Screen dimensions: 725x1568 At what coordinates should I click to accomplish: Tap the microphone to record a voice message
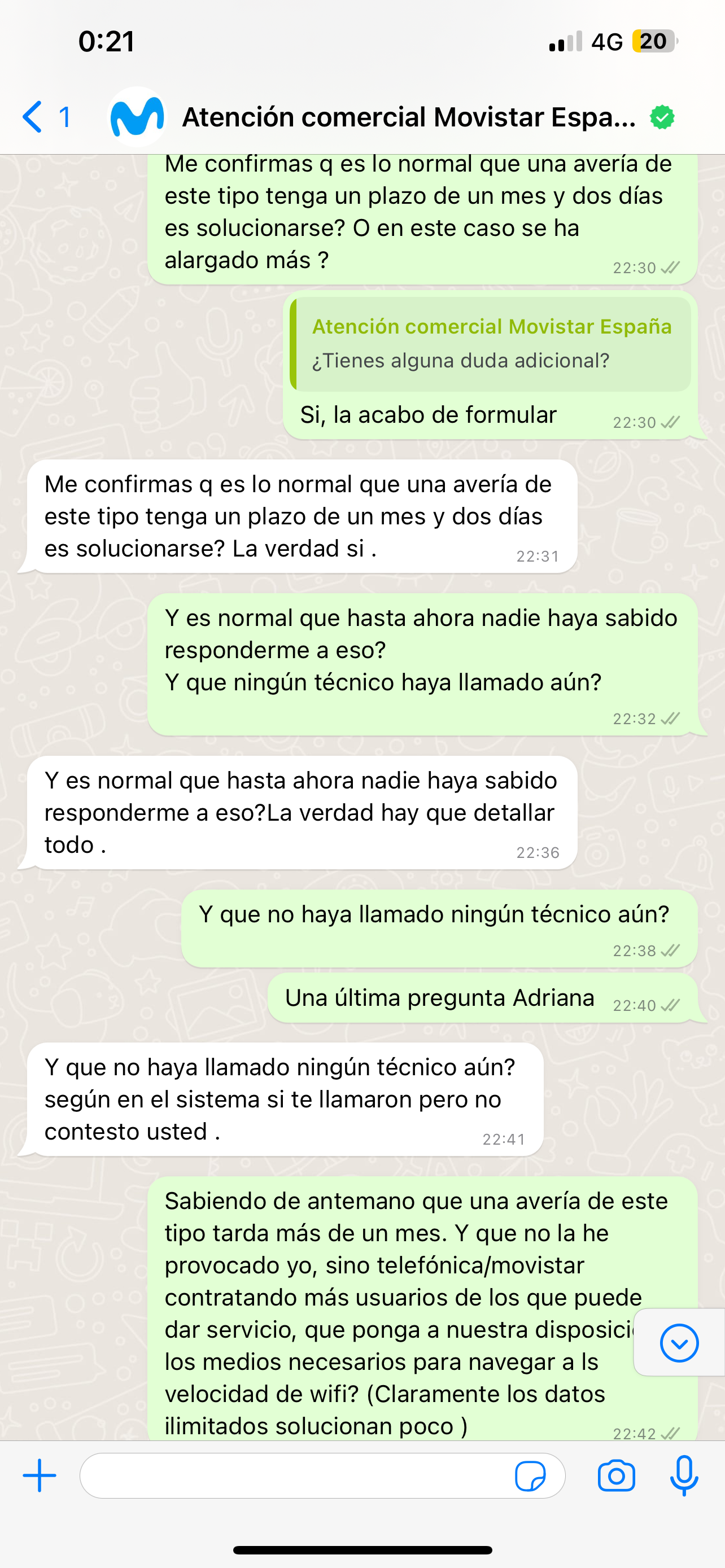point(684,1475)
